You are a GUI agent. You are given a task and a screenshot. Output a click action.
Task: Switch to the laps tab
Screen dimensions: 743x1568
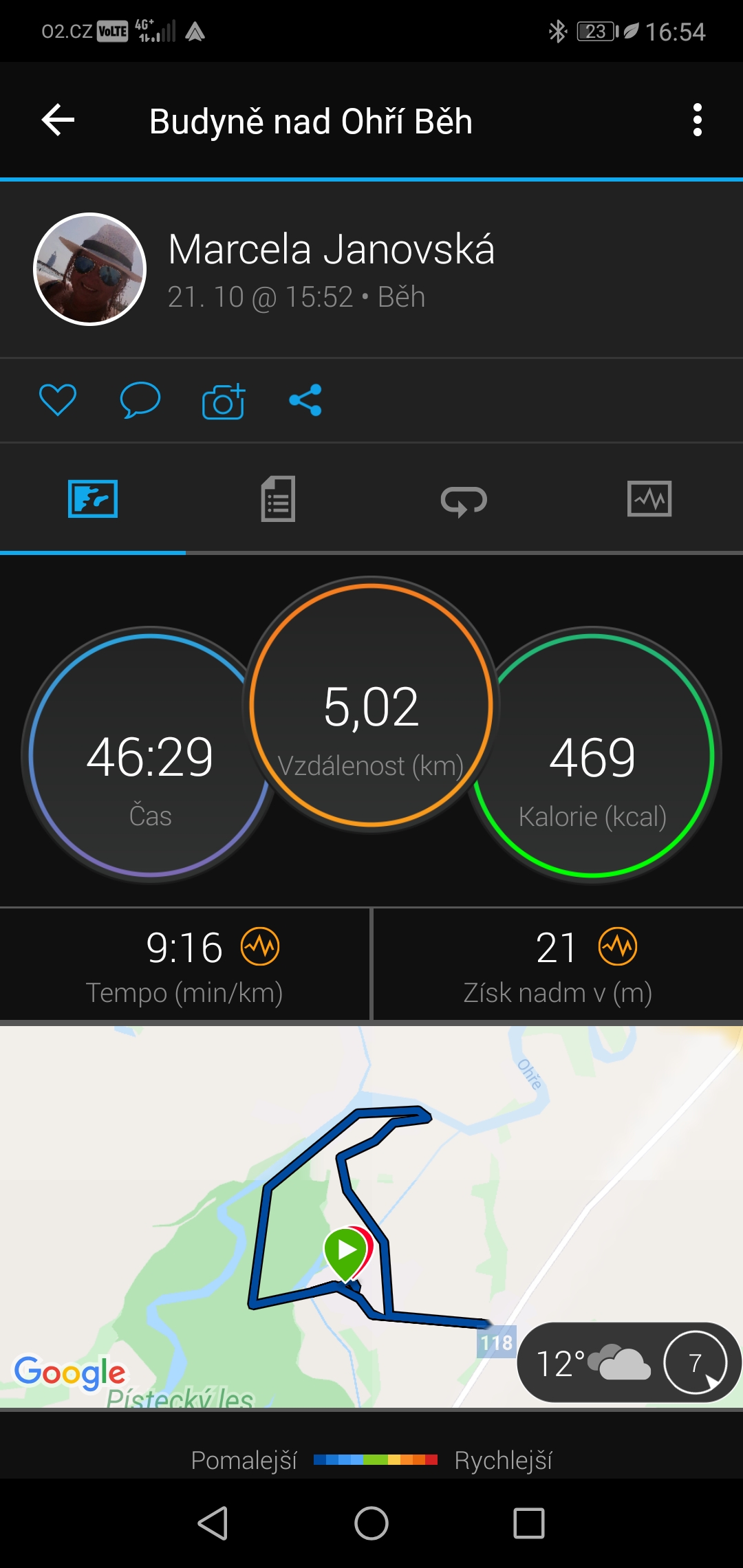click(464, 500)
